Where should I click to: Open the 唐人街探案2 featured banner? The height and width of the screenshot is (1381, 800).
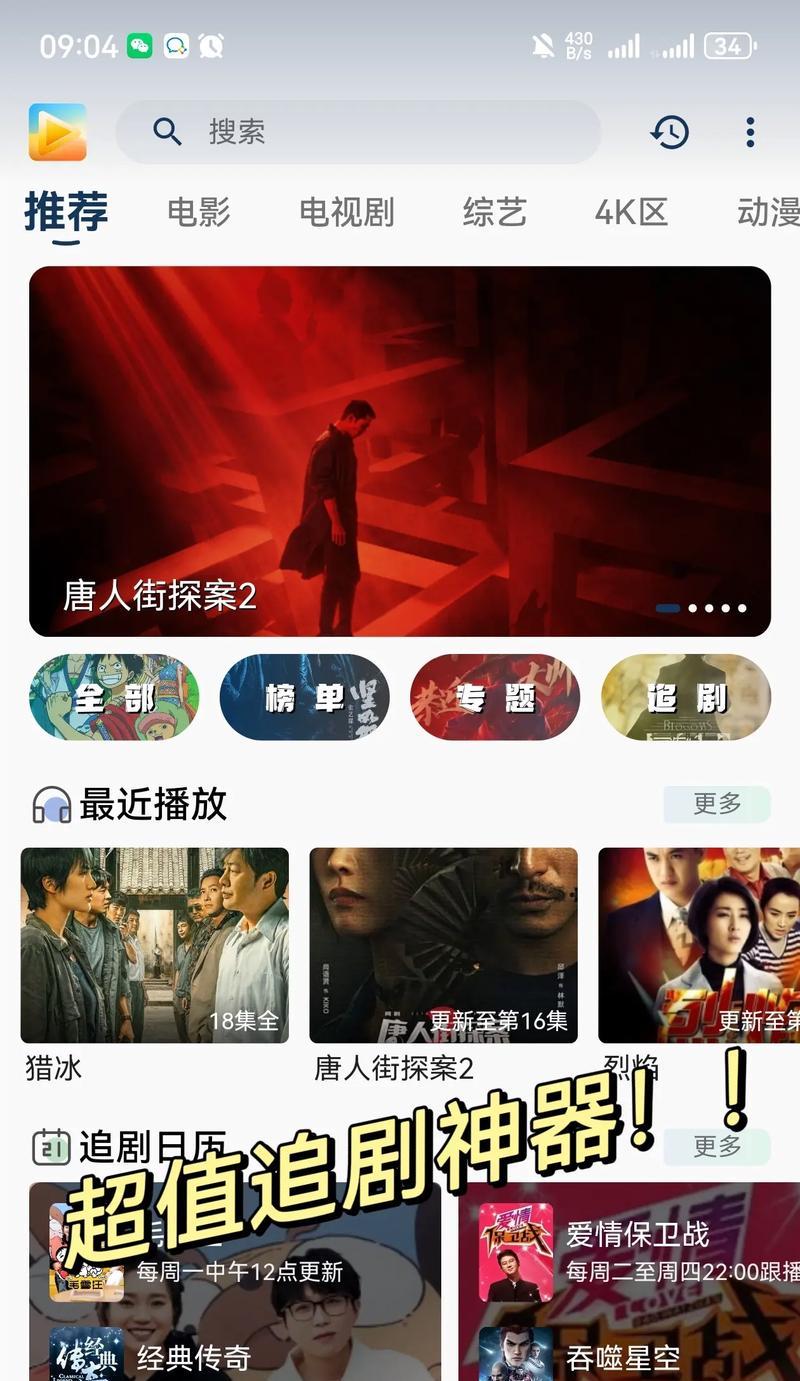400,451
